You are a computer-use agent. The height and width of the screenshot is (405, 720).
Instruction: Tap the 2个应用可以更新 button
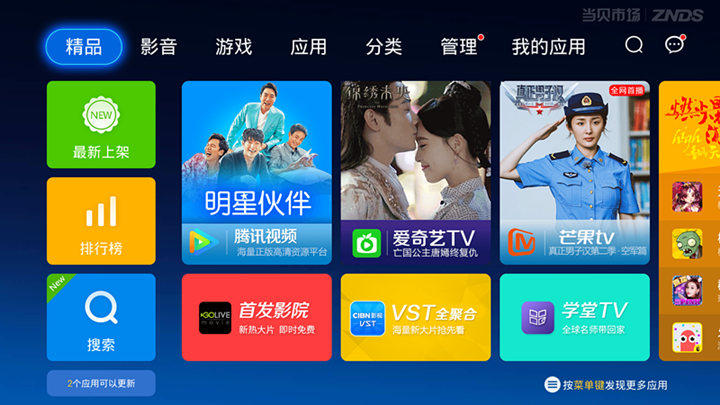click(x=101, y=383)
